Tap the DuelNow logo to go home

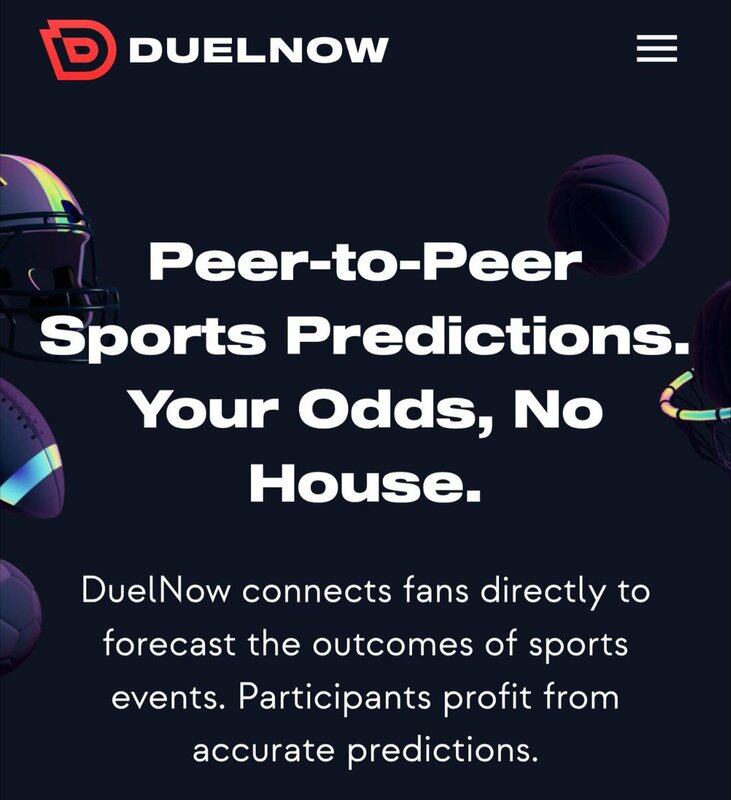point(214,49)
